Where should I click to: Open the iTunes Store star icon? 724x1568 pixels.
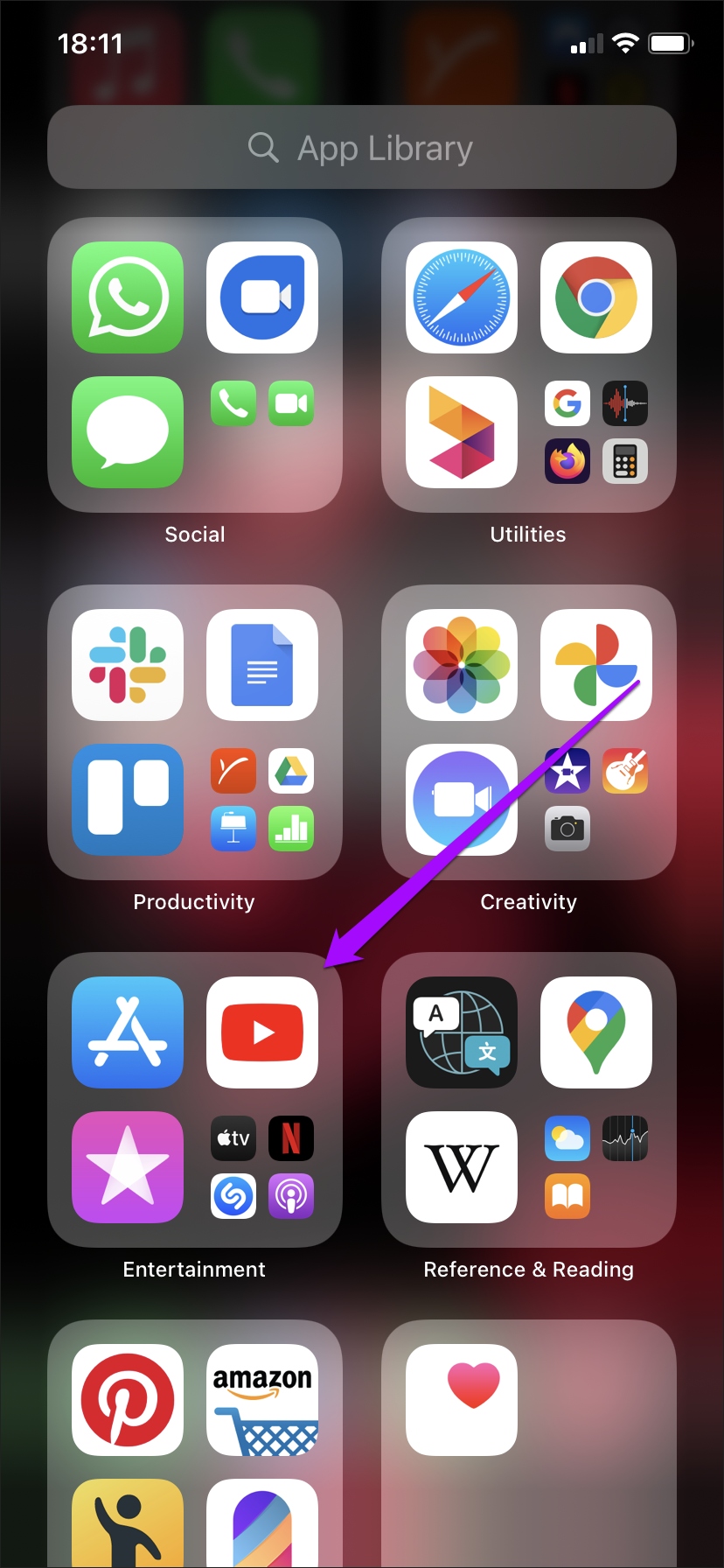(128, 1167)
